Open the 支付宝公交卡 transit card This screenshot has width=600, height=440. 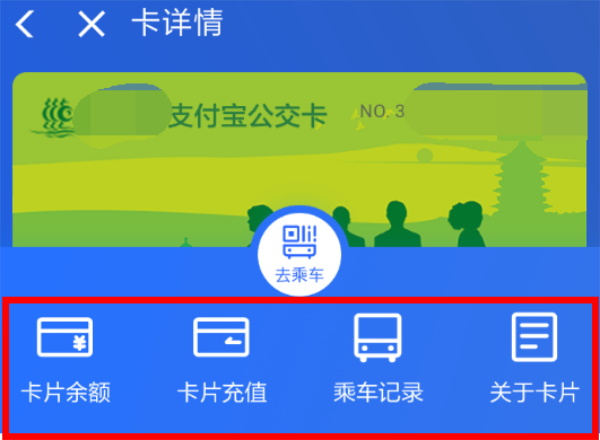tap(299, 150)
